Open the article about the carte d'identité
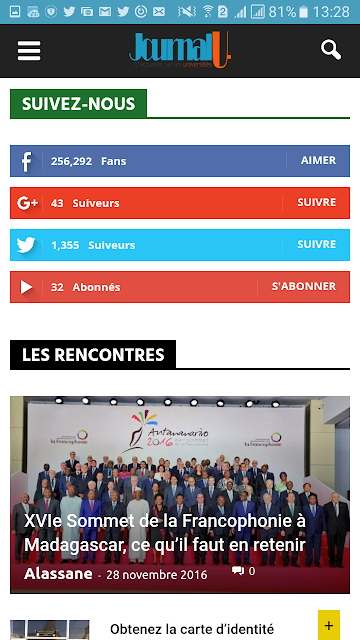 (x=192, y=629)
